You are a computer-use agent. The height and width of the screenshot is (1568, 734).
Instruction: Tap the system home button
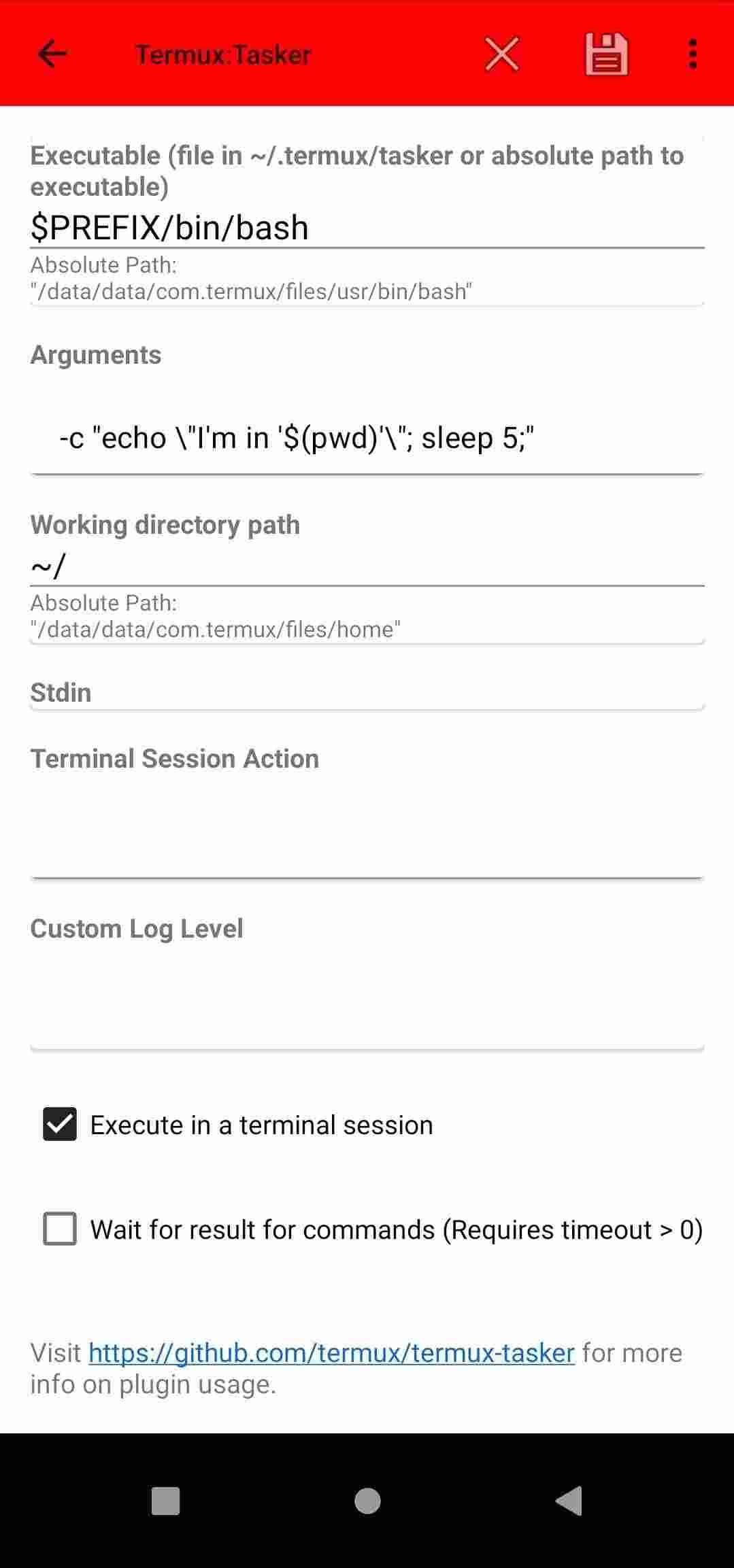367,1501
